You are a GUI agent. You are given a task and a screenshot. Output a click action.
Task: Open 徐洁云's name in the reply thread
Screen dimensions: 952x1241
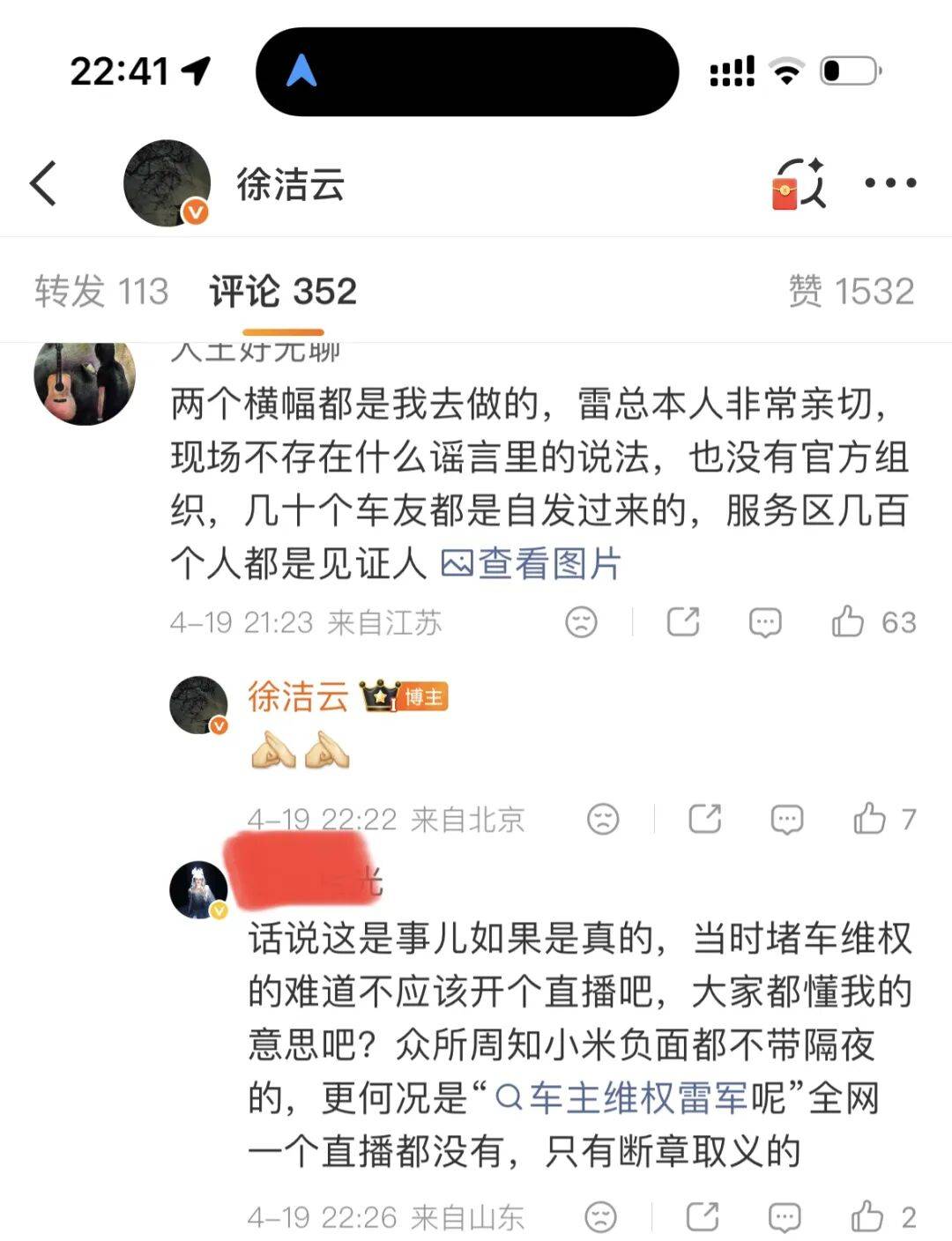coord(298,697)
